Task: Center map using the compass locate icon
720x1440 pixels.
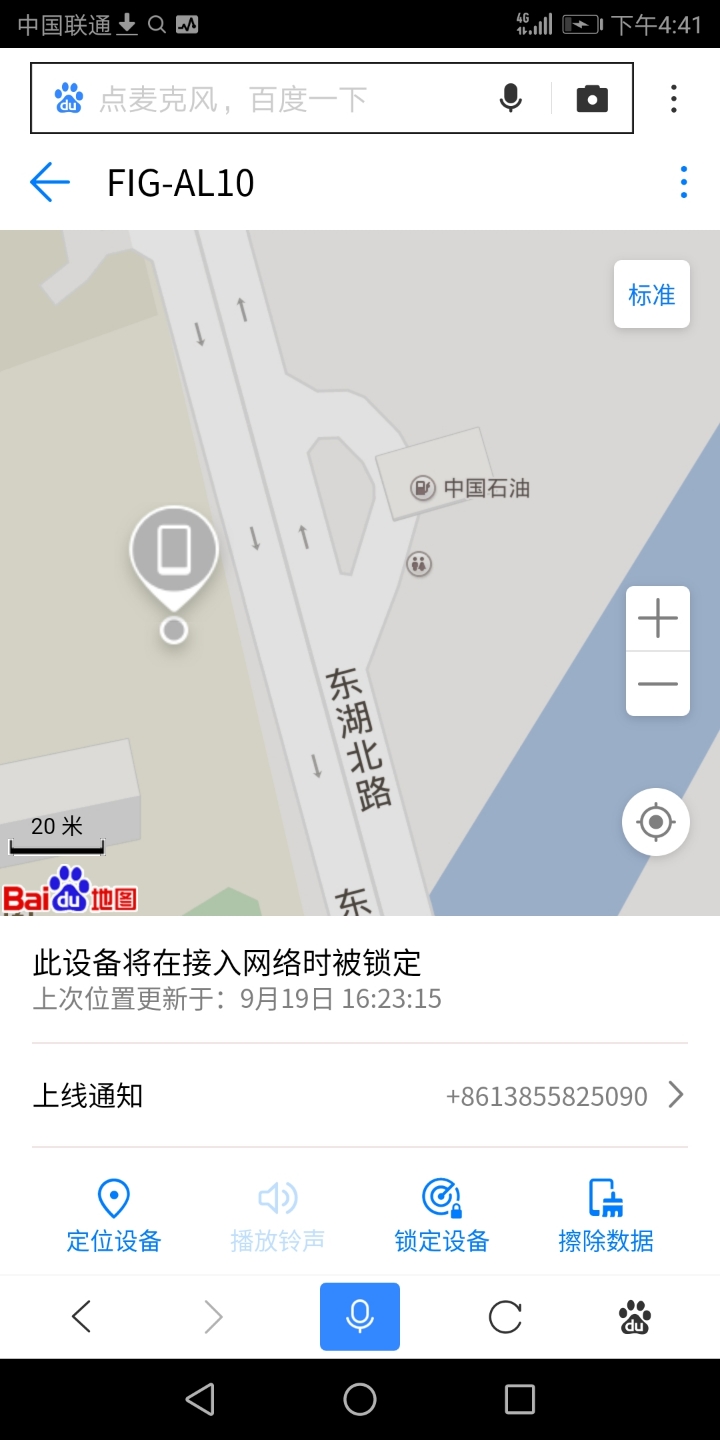Action: pos(656,821)
